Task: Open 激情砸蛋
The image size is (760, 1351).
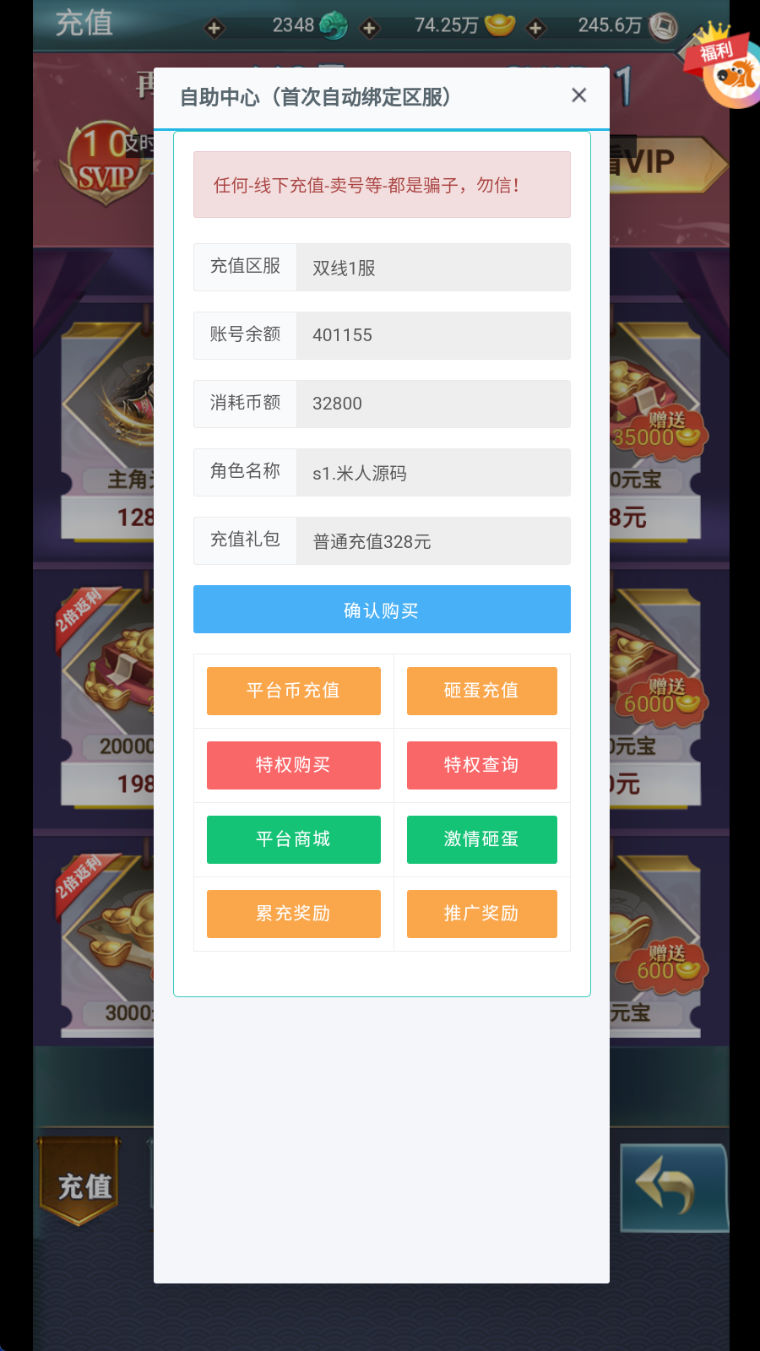Action: (x=481, y=839)
